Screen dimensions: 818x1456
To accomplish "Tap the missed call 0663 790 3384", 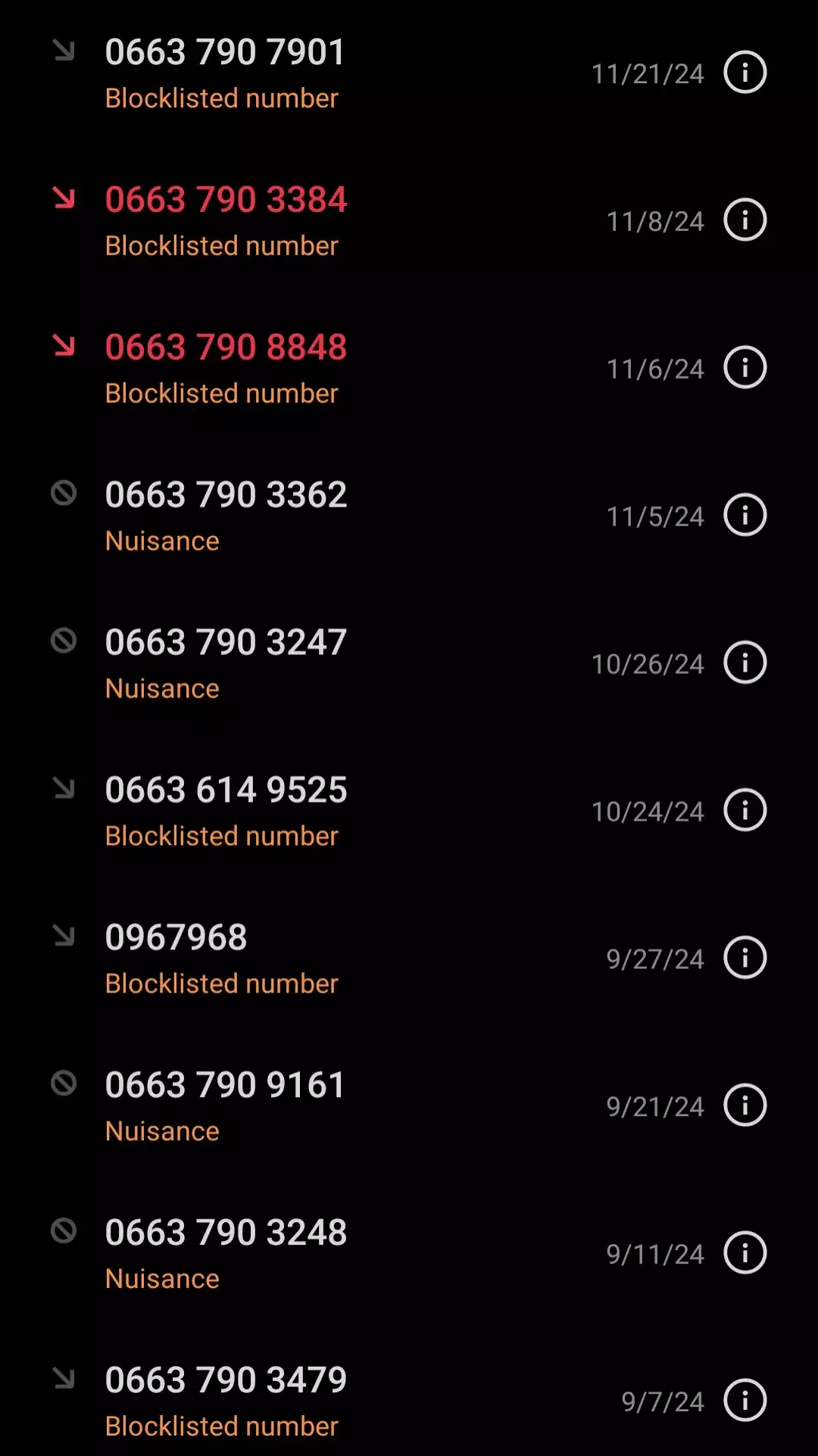I will 303,220.
